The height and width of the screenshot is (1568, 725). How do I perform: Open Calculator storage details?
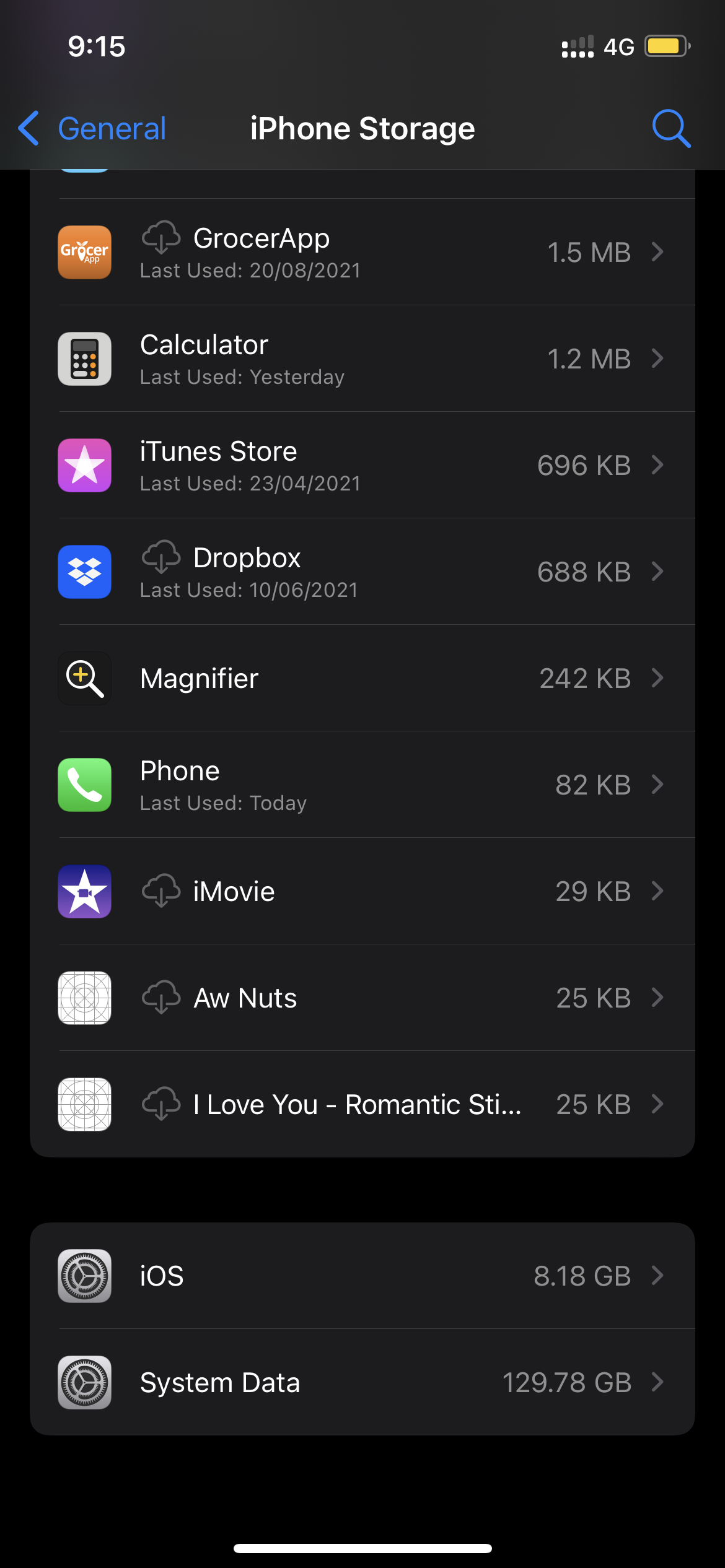tap(362, 359)
